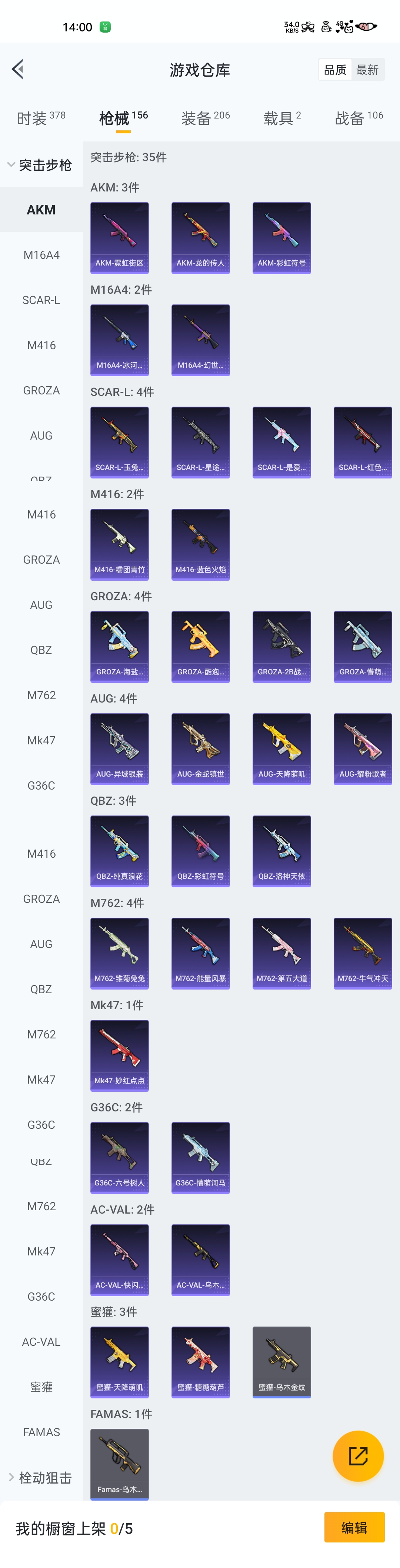The width and height of the screenshot is (400, 1568).
Task: Collapse the 突击步枪 category
Action: pyautogui.click(x=41, y=165)
